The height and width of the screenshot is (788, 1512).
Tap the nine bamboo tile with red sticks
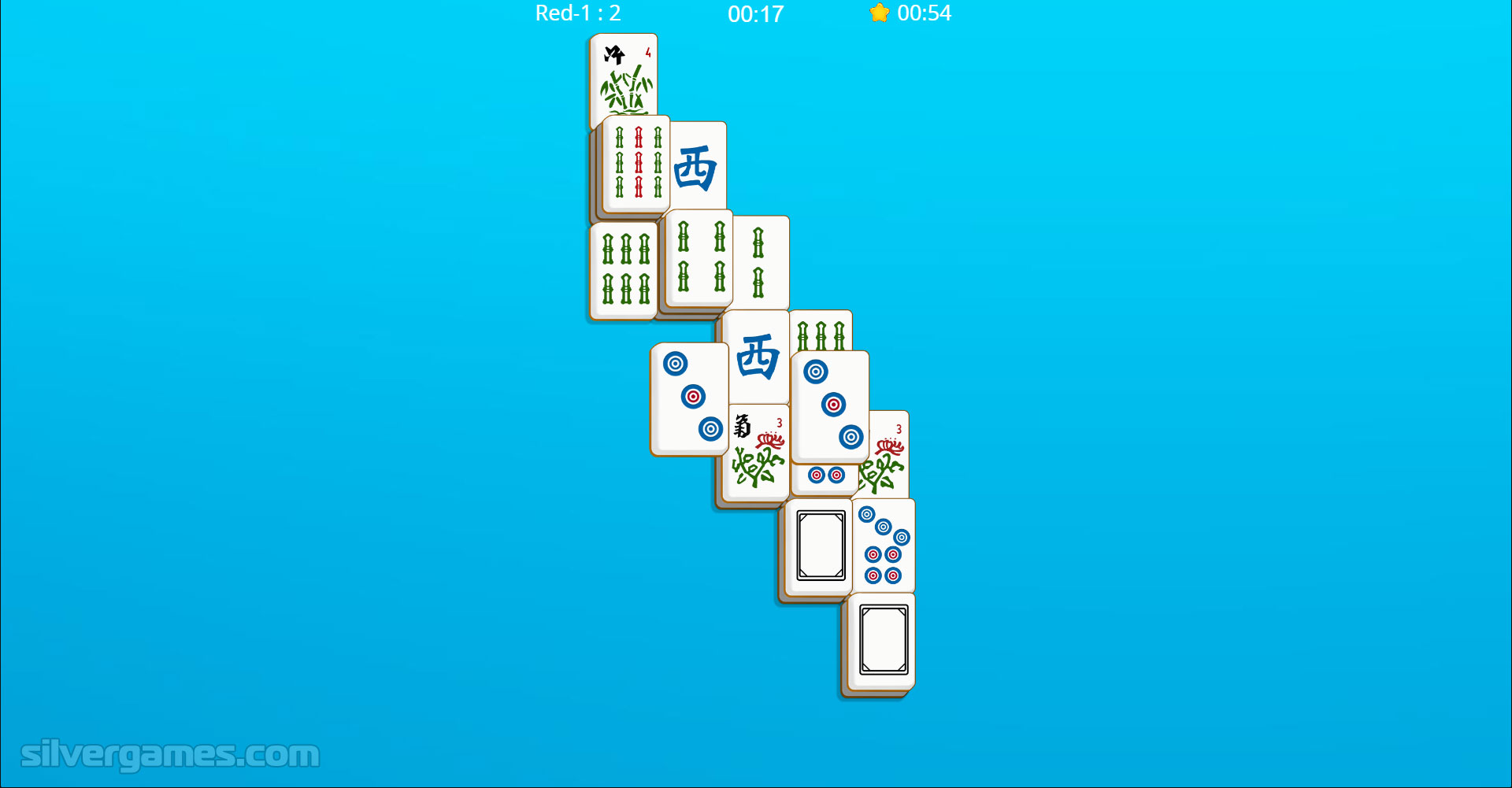point(636,163)
